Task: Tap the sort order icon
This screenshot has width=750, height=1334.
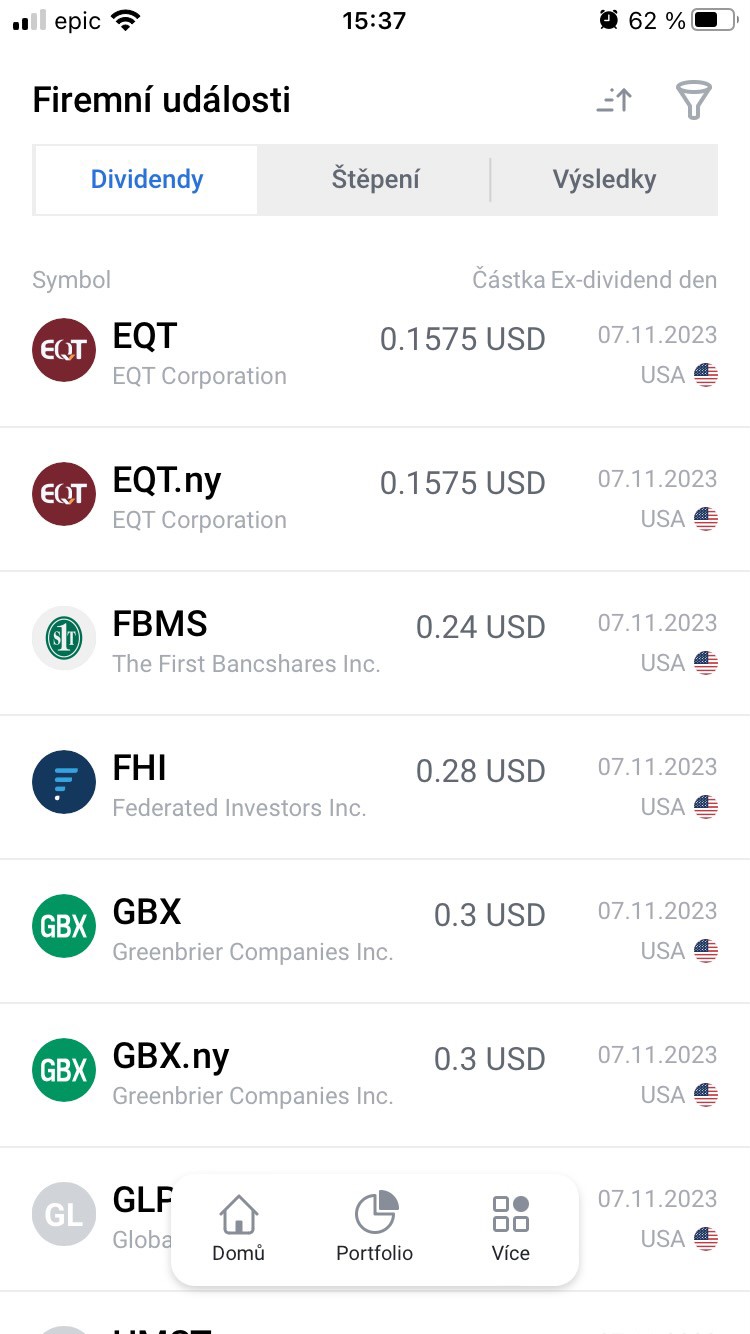Action: point(614,100)
